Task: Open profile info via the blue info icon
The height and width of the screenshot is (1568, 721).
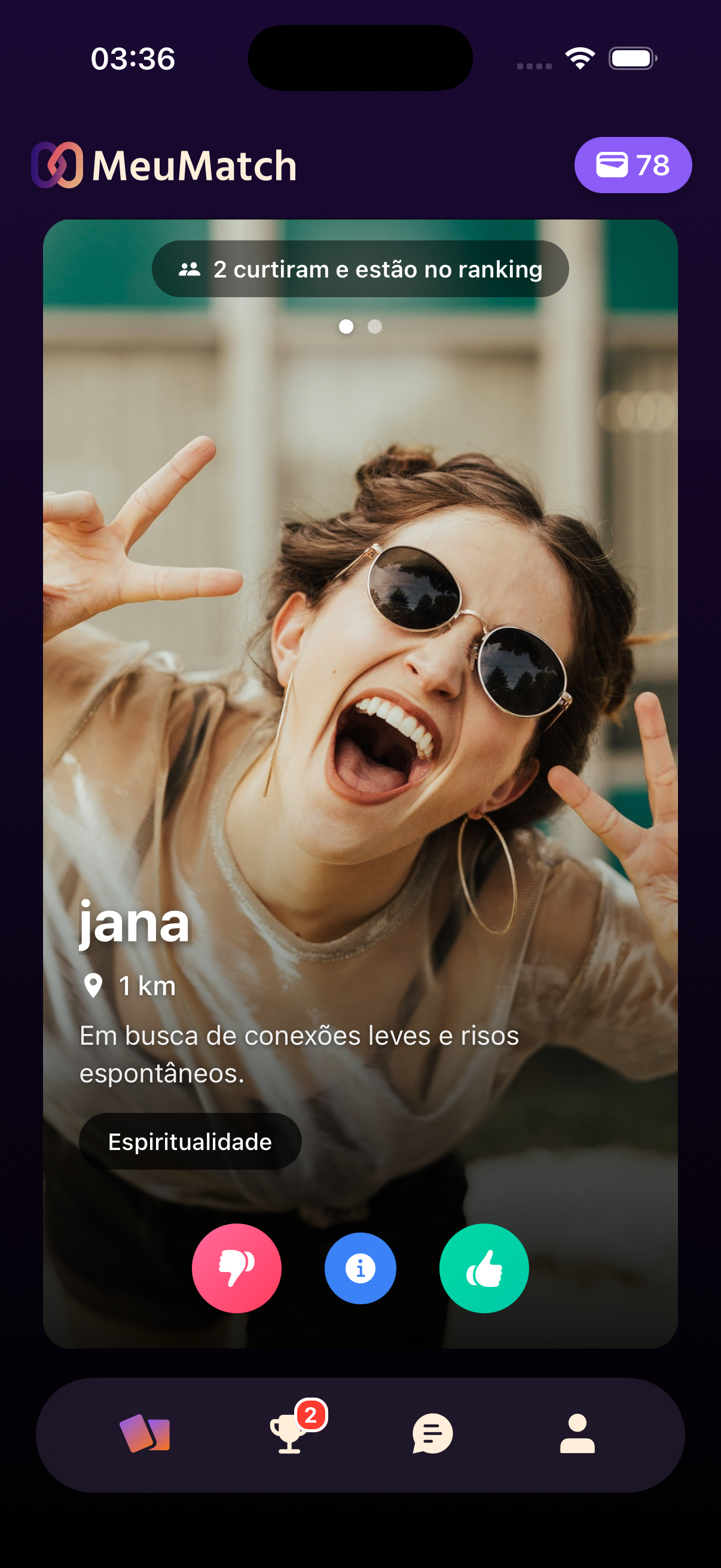Action: pos(360,1268)
